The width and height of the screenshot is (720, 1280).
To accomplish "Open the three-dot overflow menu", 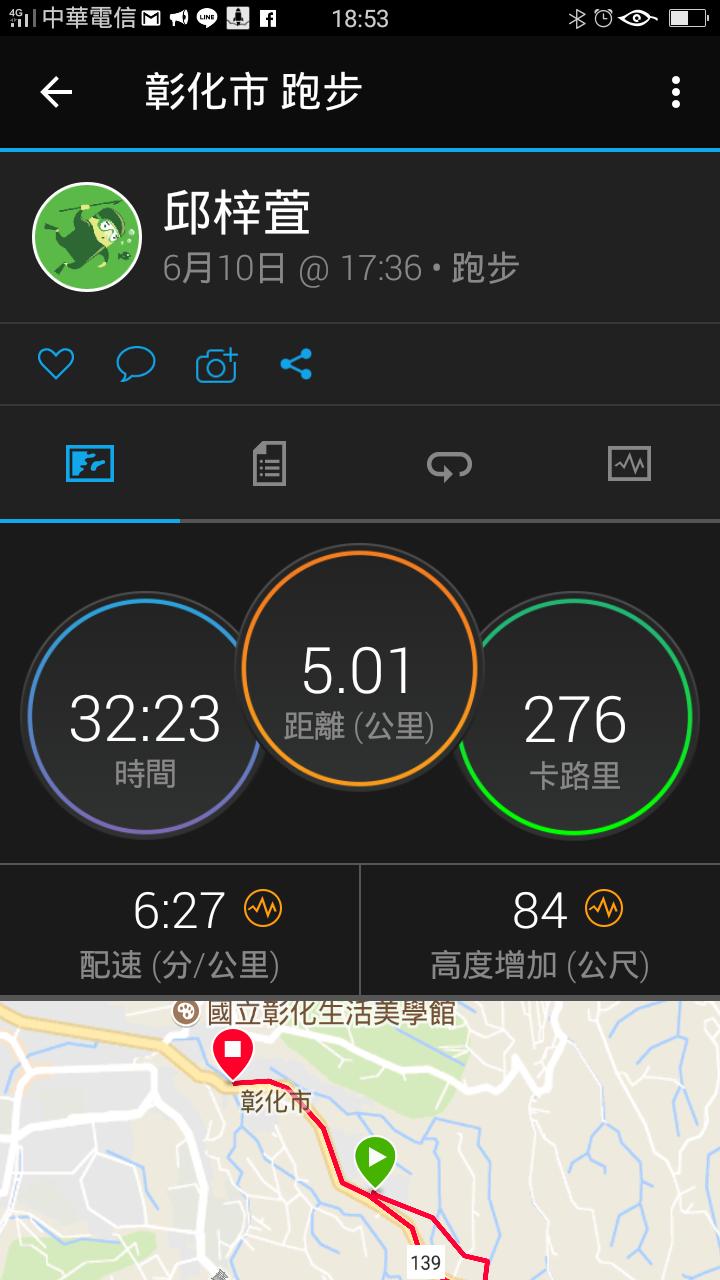I will click(x=676, y=93).
